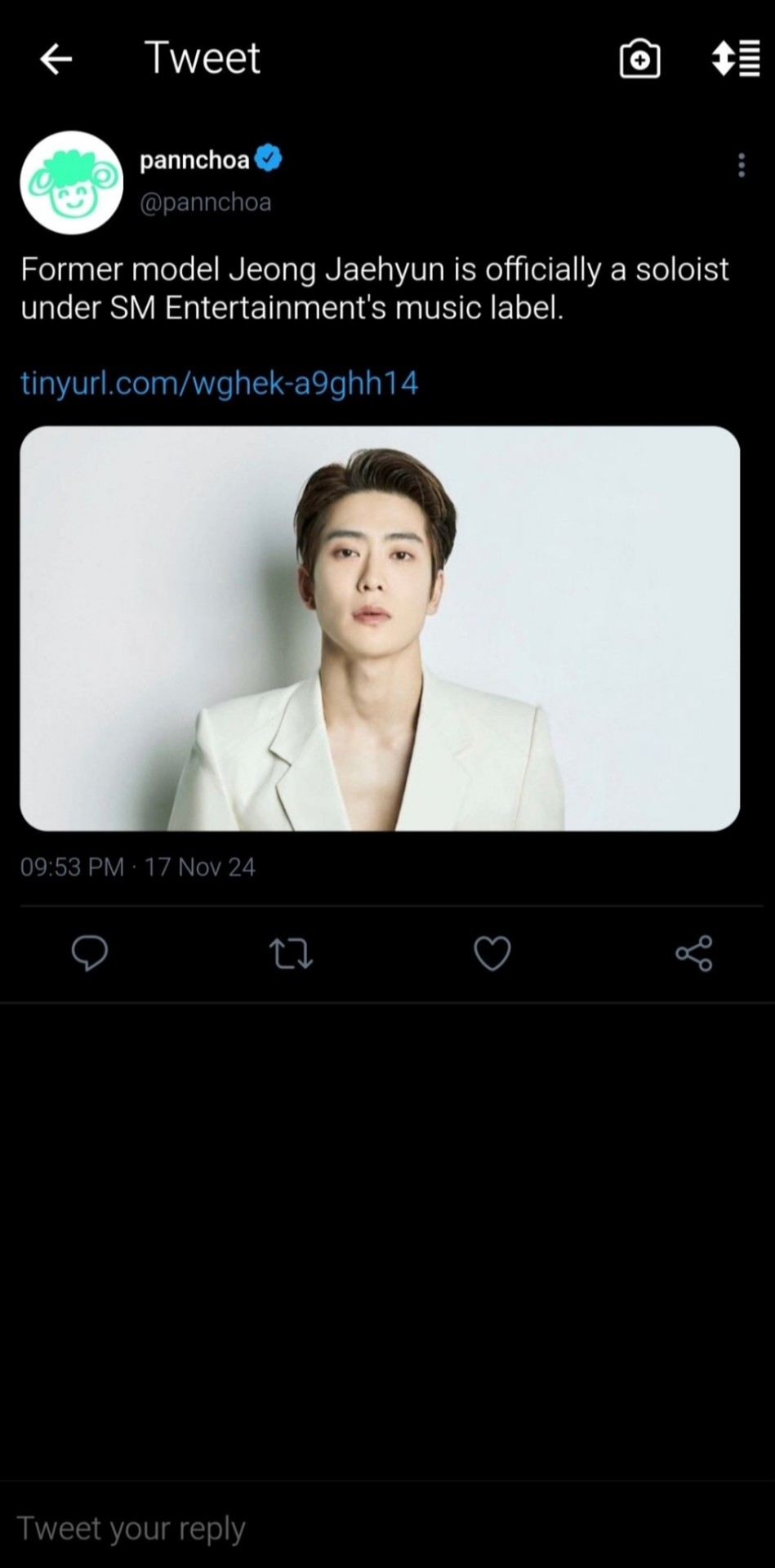Open the sort replies icon
This screenshot has width=775, height=1568.
coord(736,59)
